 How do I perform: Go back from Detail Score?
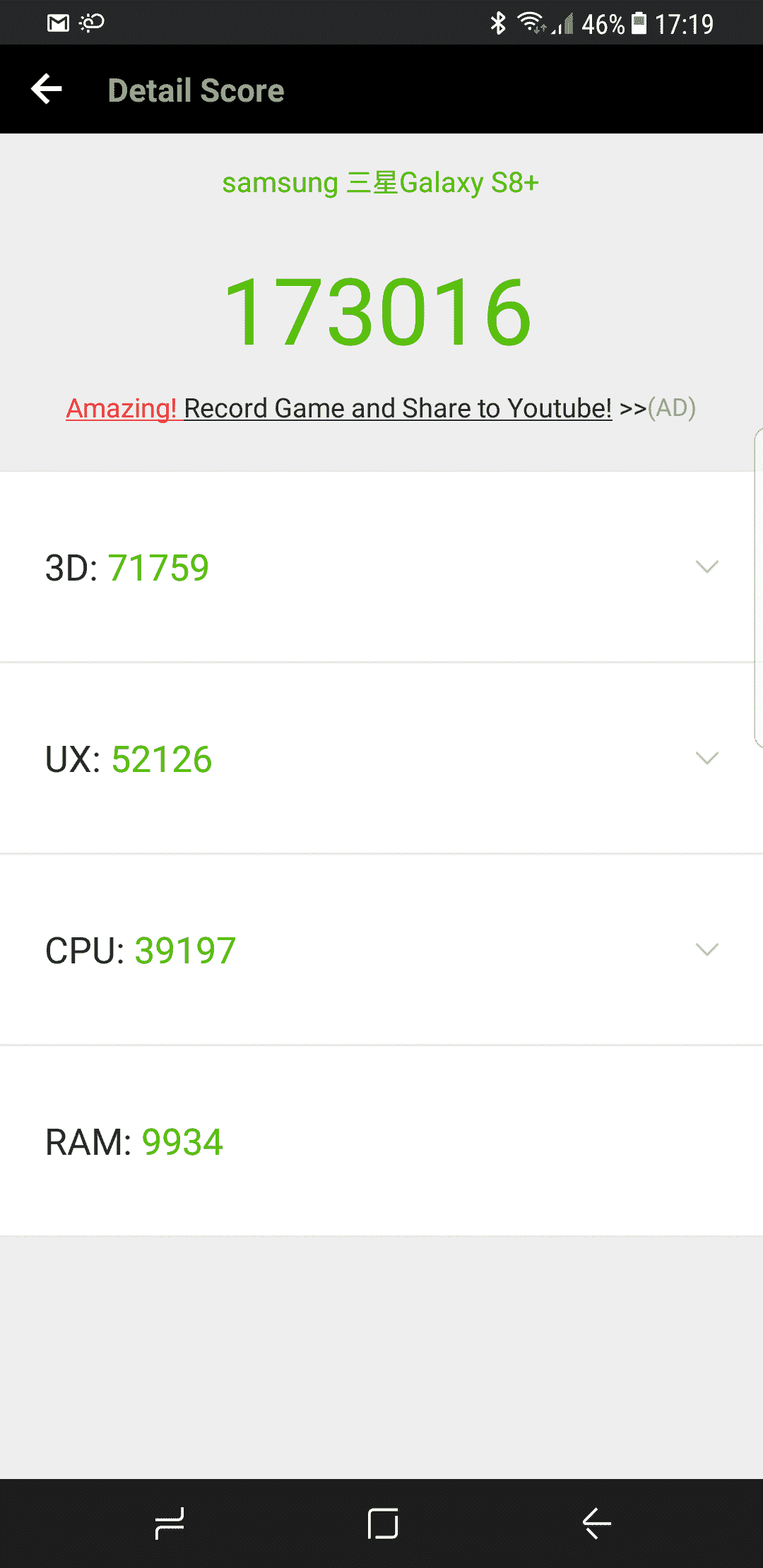[47, 90]
